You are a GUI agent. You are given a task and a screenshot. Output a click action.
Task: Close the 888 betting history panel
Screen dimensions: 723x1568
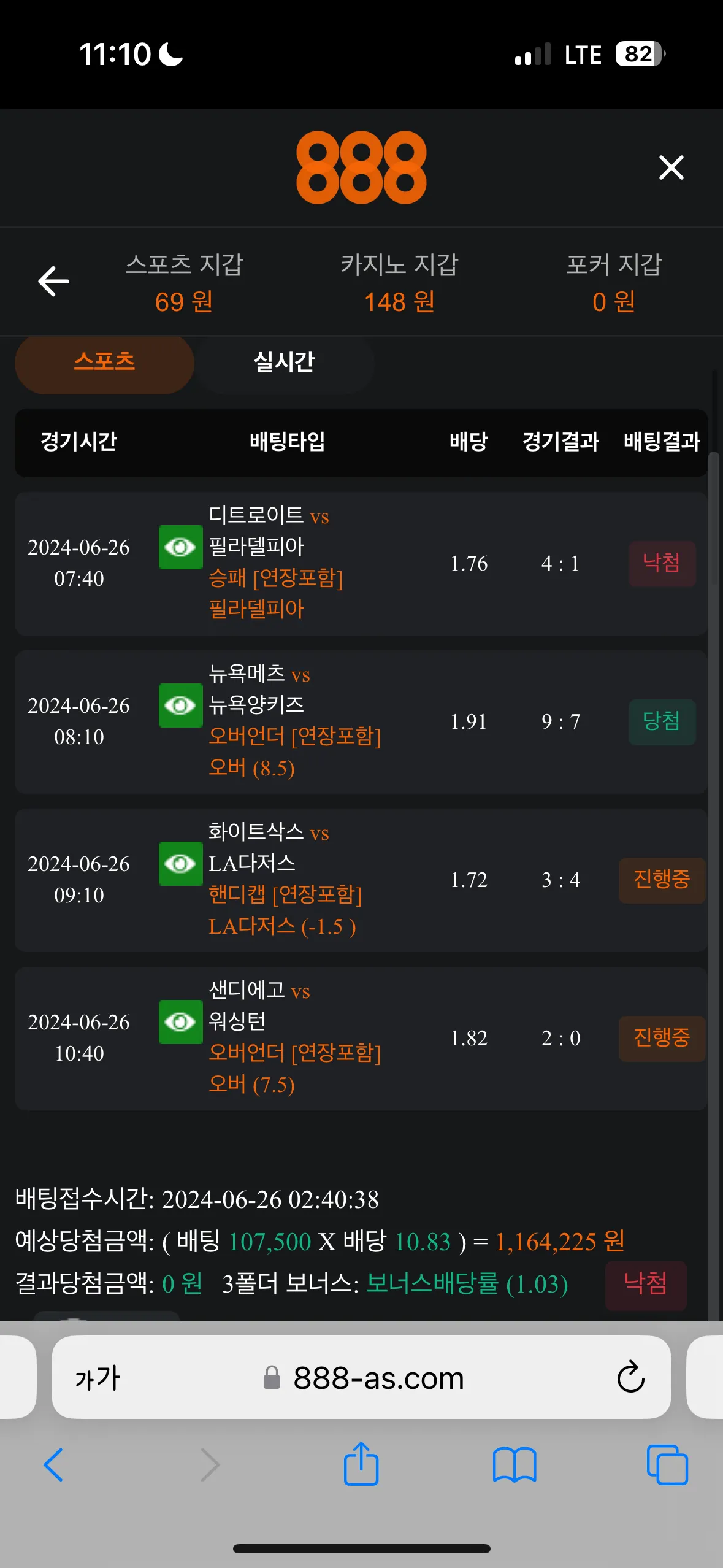(x=671, y=167)
